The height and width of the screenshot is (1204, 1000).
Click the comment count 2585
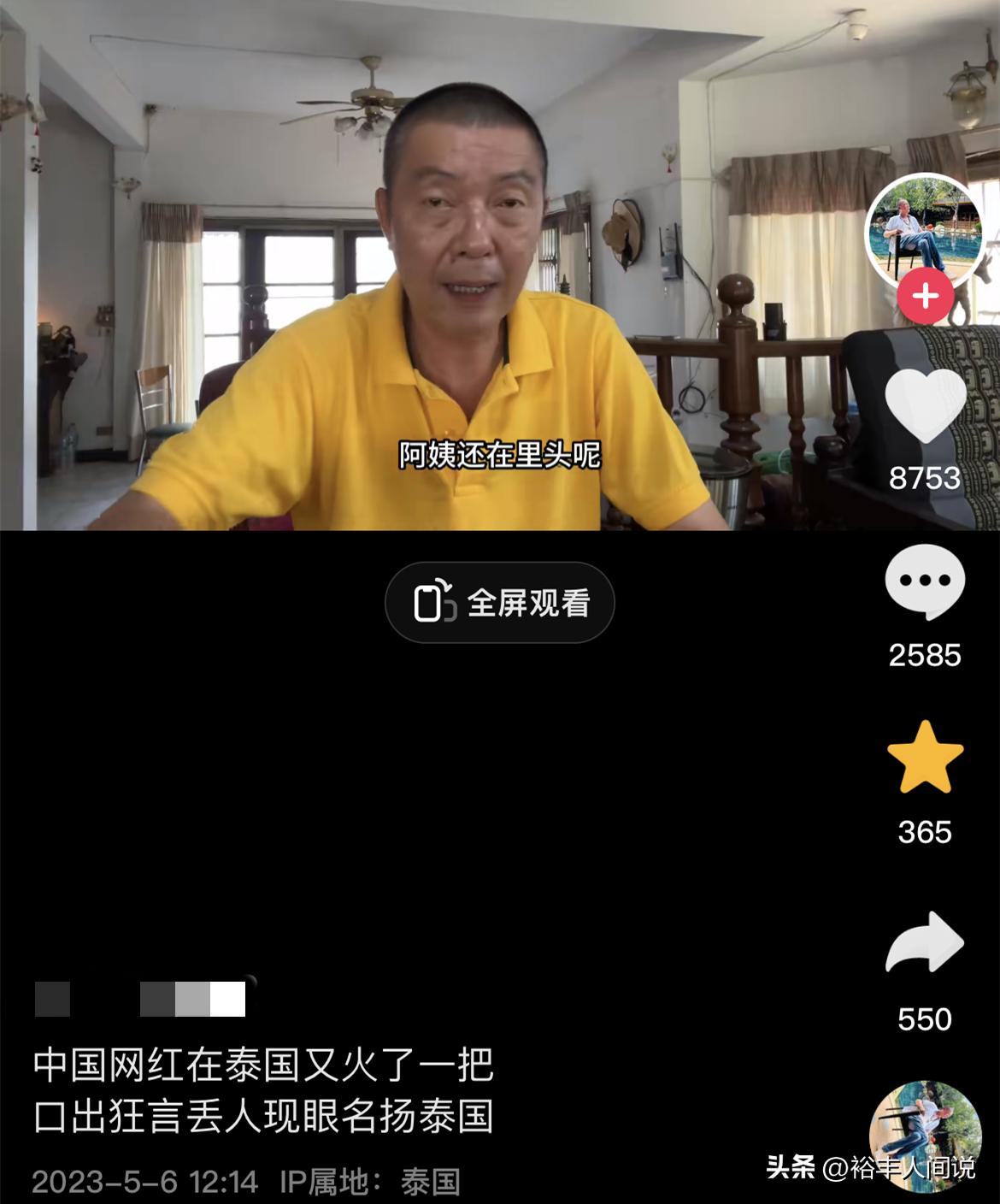pos(926,656)
